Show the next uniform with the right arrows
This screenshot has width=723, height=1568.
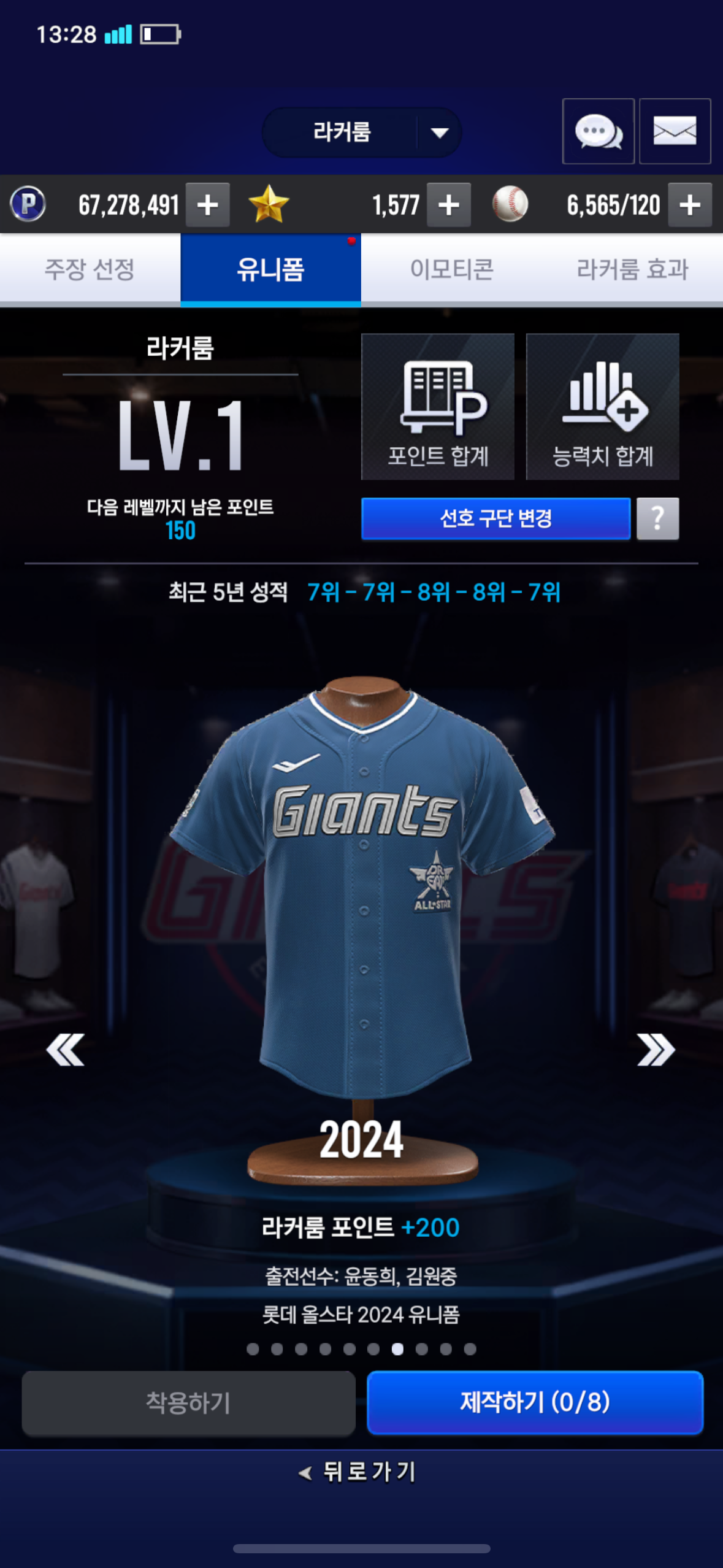tap(656, 1050)
